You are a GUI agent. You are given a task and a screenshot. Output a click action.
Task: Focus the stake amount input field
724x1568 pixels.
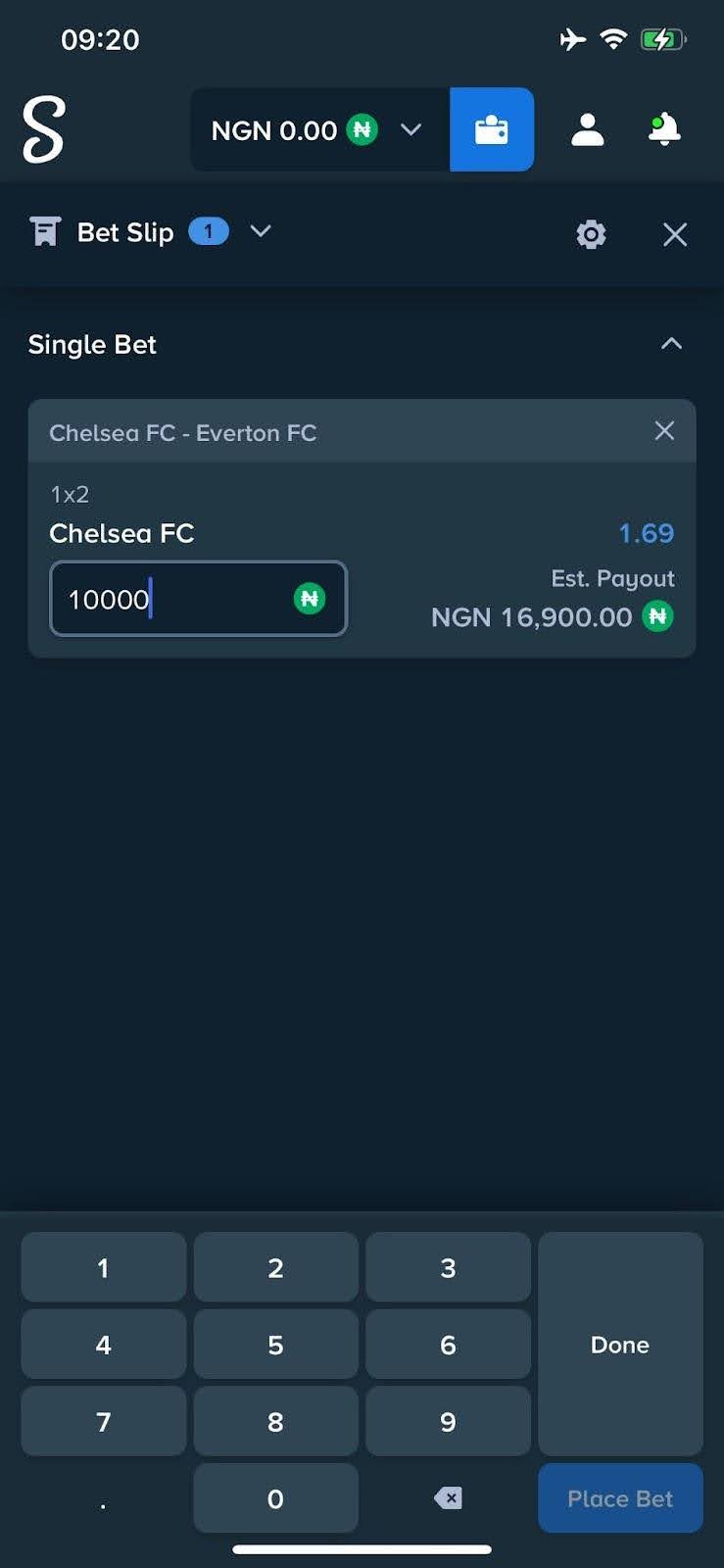pyautogui.click(x=176, y=599)
